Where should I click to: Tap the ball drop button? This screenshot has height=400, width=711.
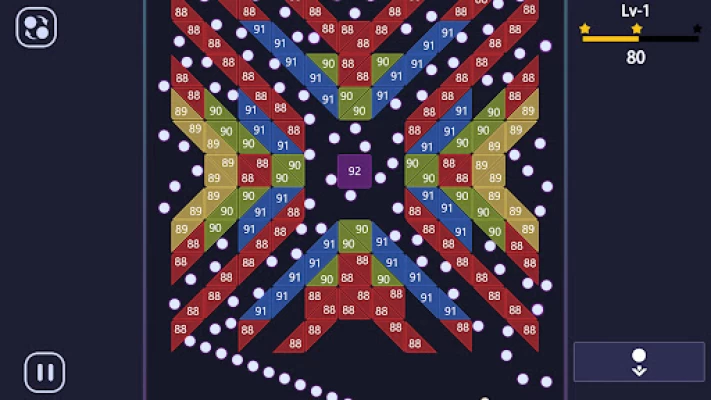638,362
